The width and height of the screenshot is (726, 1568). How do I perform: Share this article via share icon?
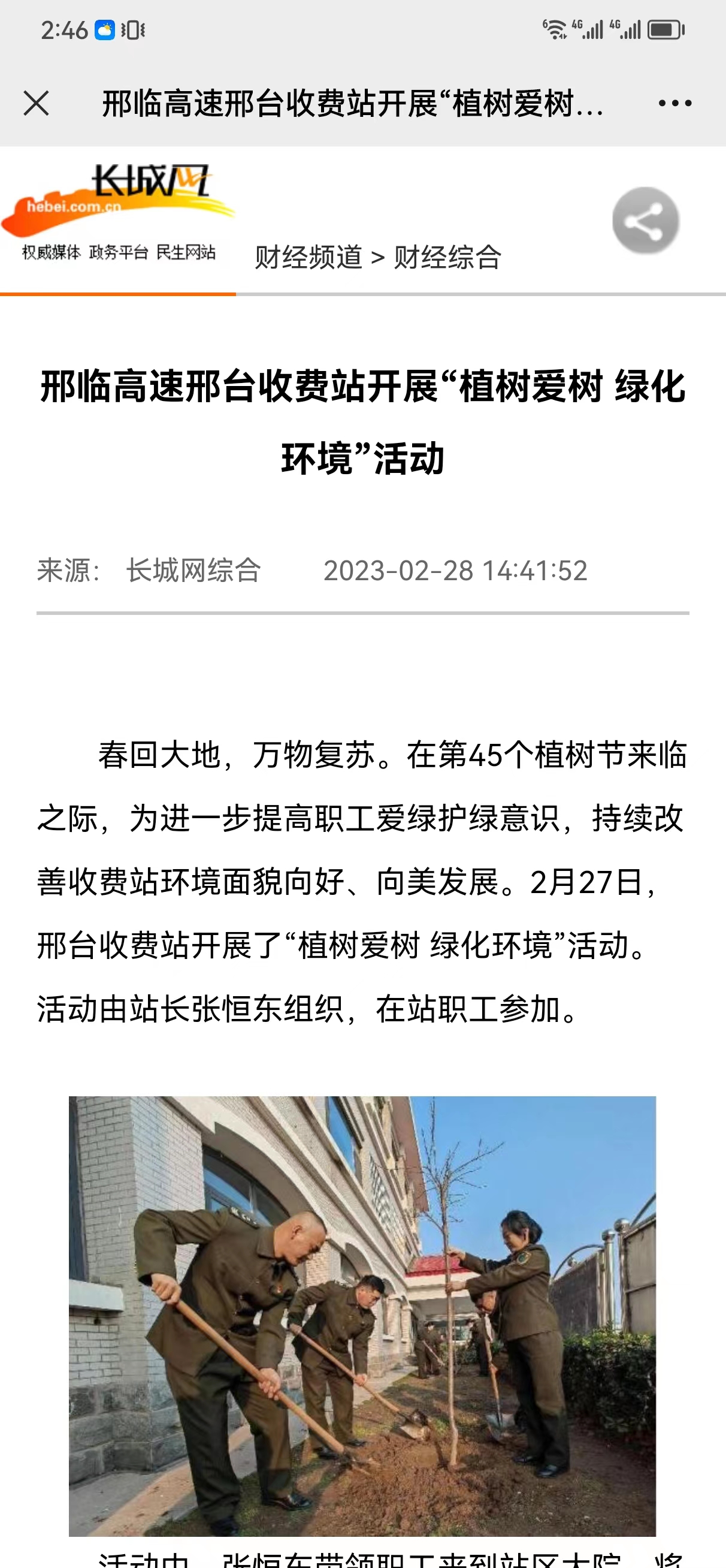pos(646,221)
